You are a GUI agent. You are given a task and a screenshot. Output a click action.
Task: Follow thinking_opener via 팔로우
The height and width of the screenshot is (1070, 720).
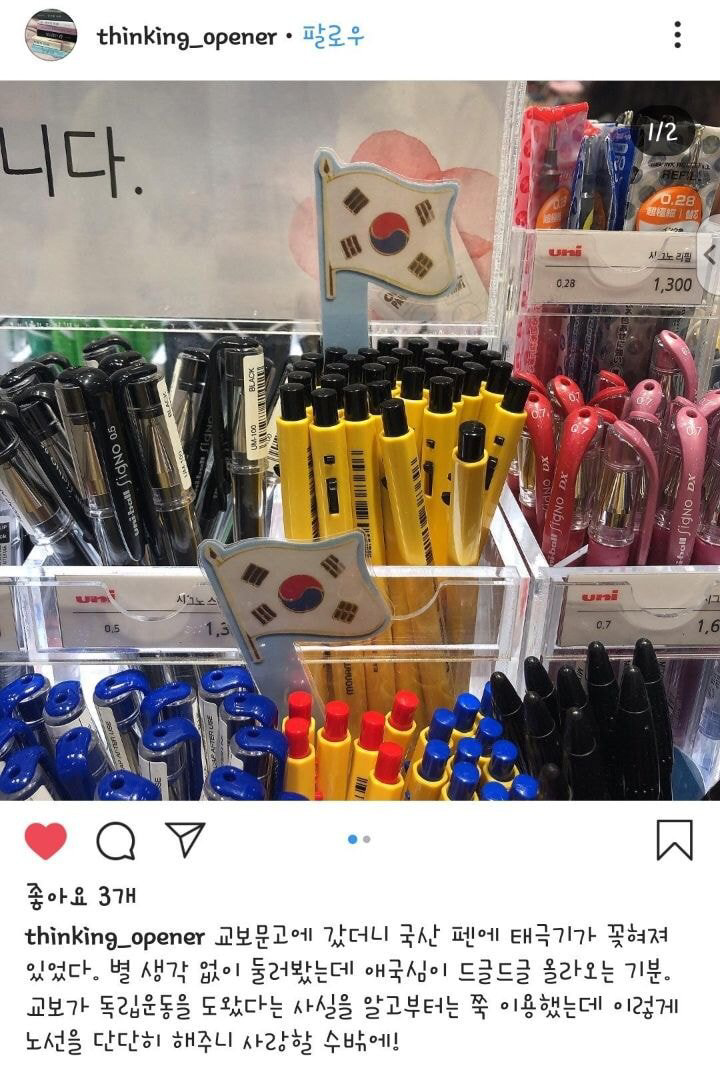tap(334, 37)
